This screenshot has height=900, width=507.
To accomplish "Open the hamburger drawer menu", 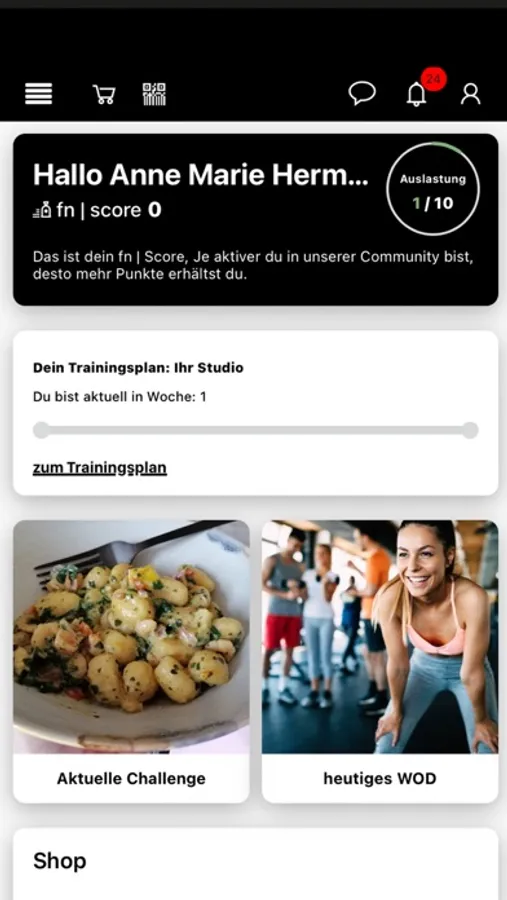I will 38,94.
